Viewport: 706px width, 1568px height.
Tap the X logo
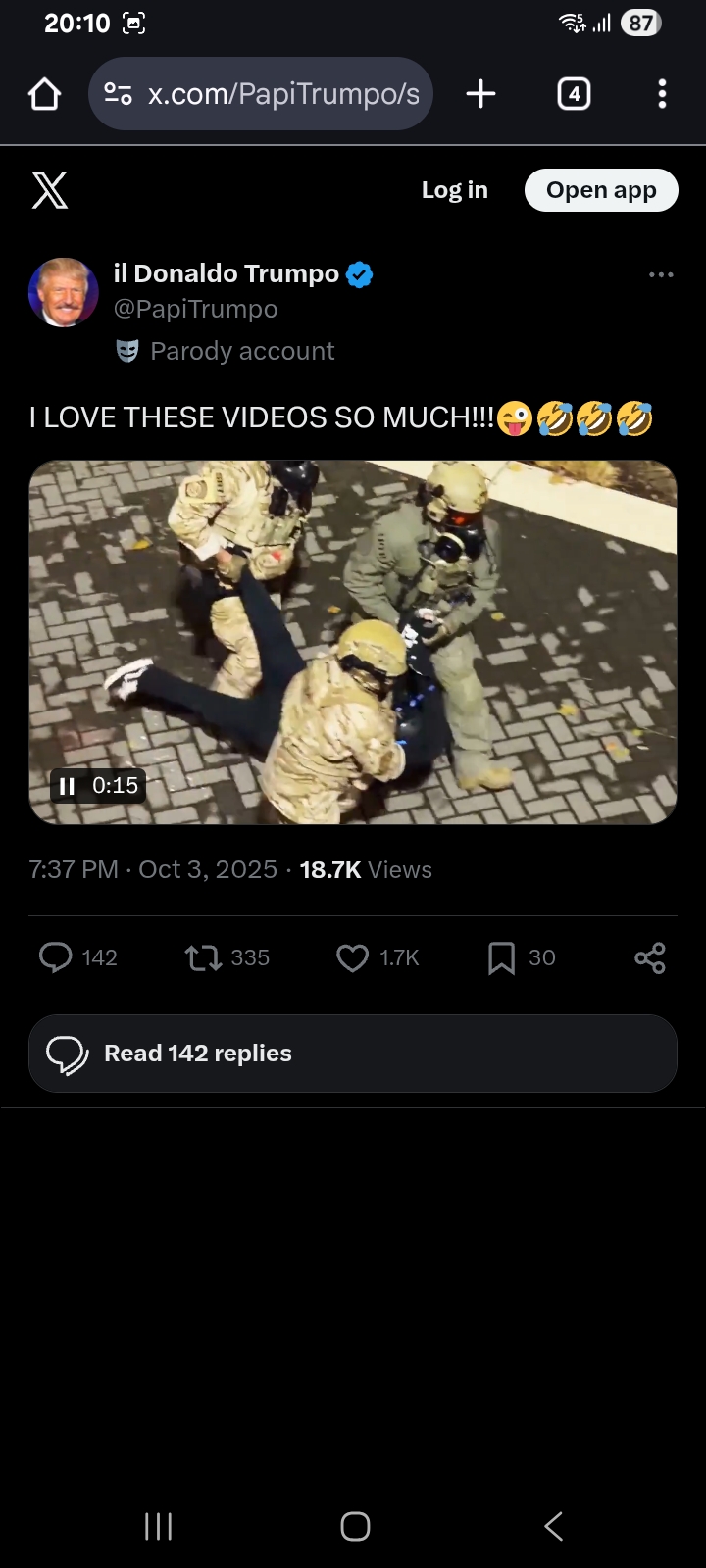point(50,190)
